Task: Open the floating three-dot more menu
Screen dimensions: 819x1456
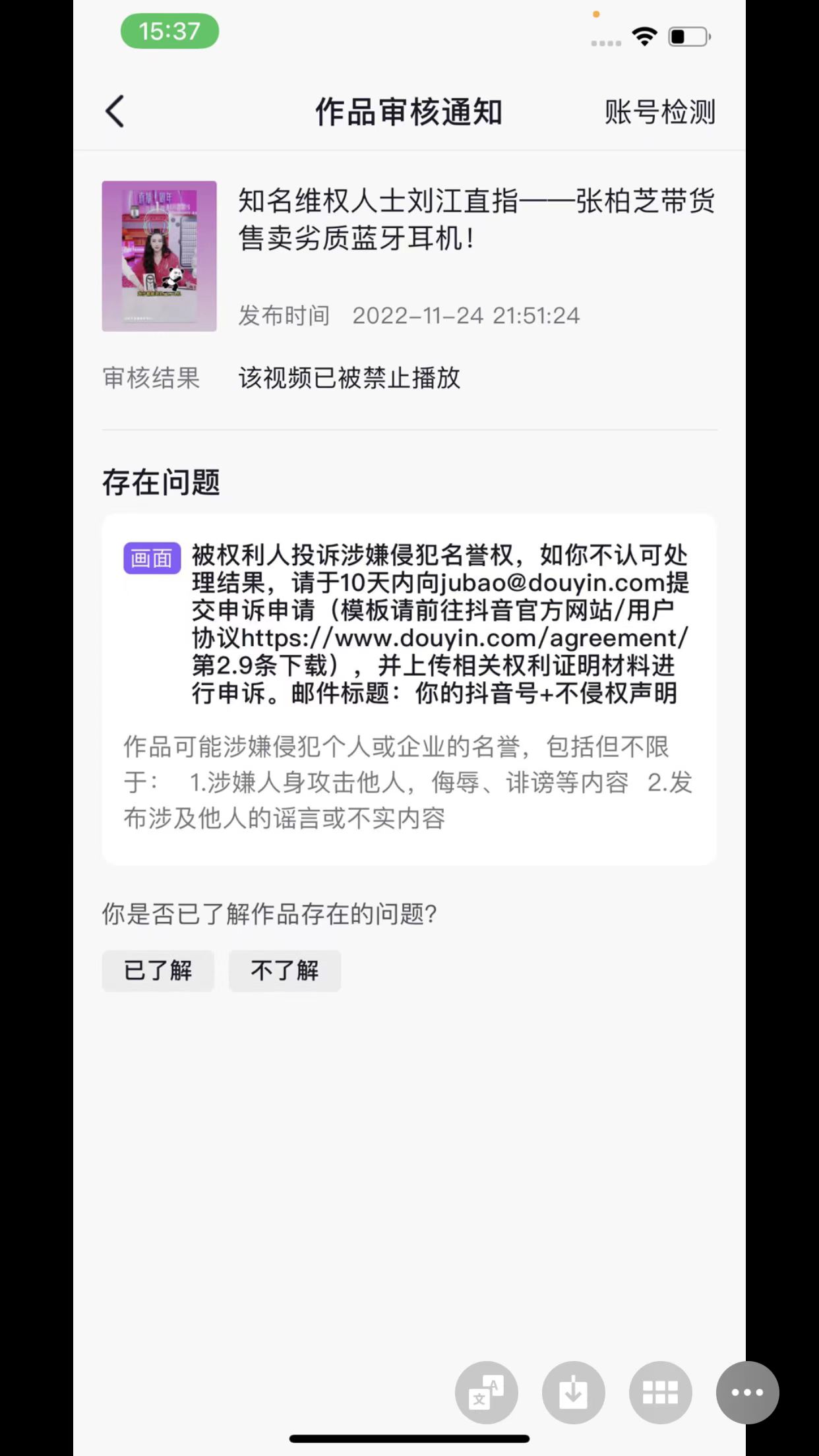Action: point(748,1392)
